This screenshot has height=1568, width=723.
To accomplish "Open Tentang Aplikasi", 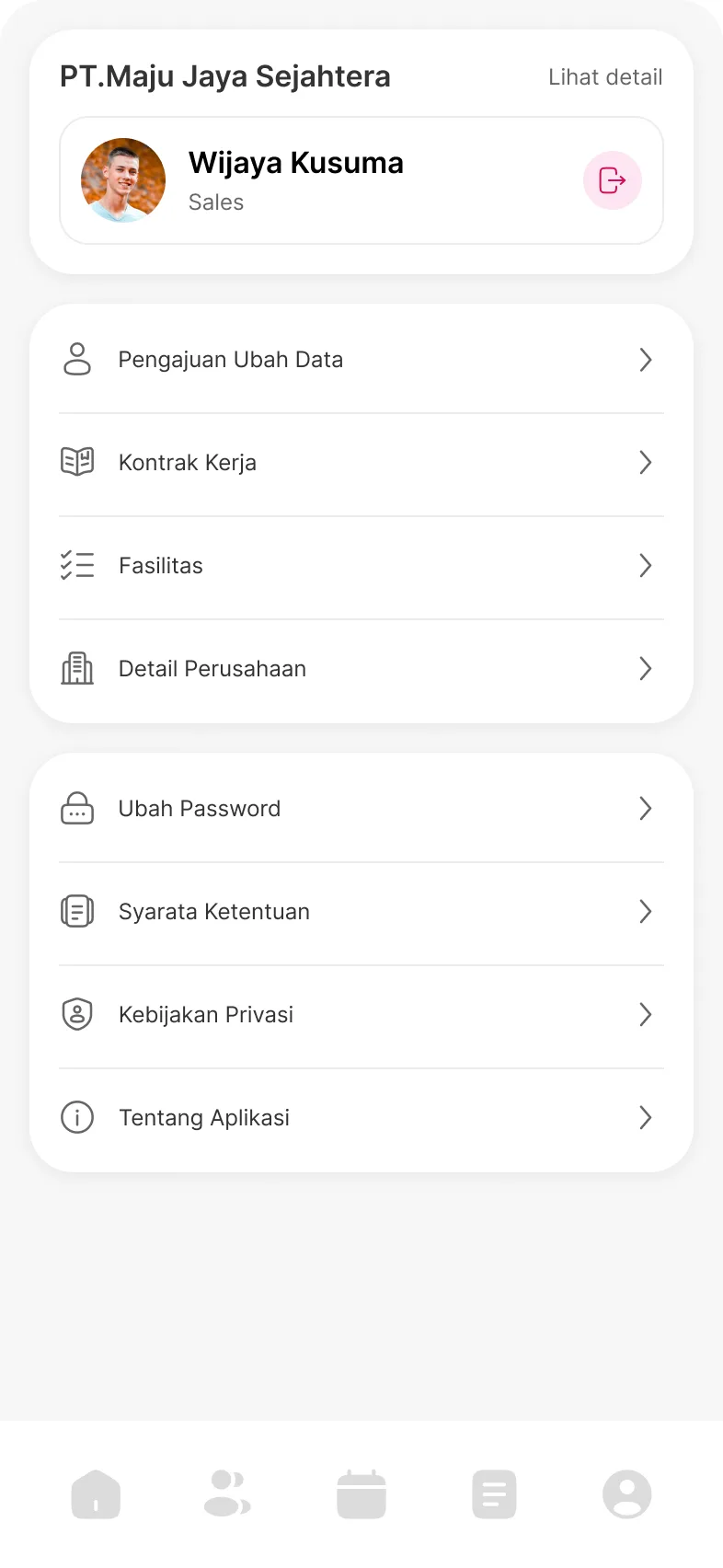I will [x=361, y=1118].
